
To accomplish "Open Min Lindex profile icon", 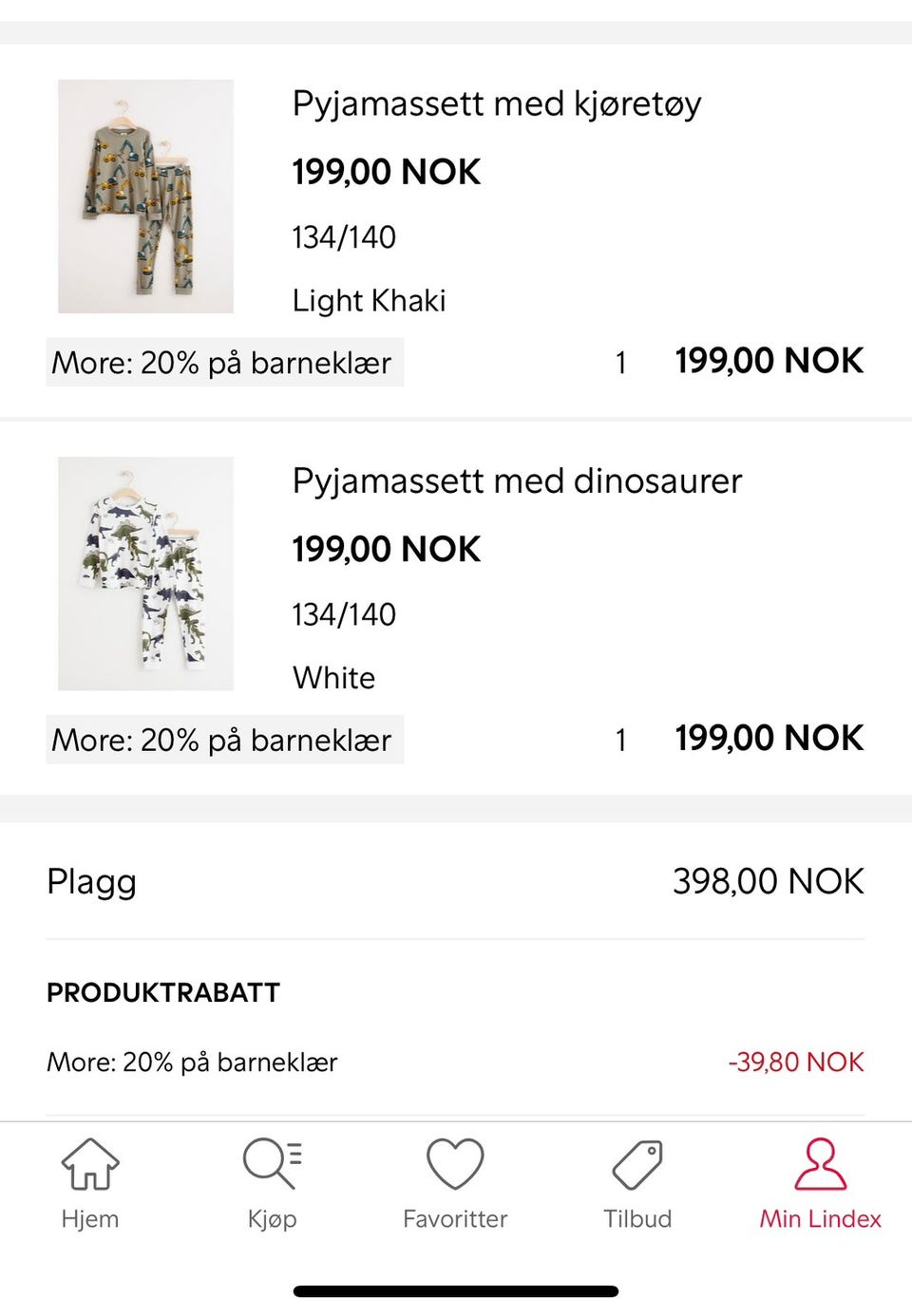I will (x=819, y=1177).
